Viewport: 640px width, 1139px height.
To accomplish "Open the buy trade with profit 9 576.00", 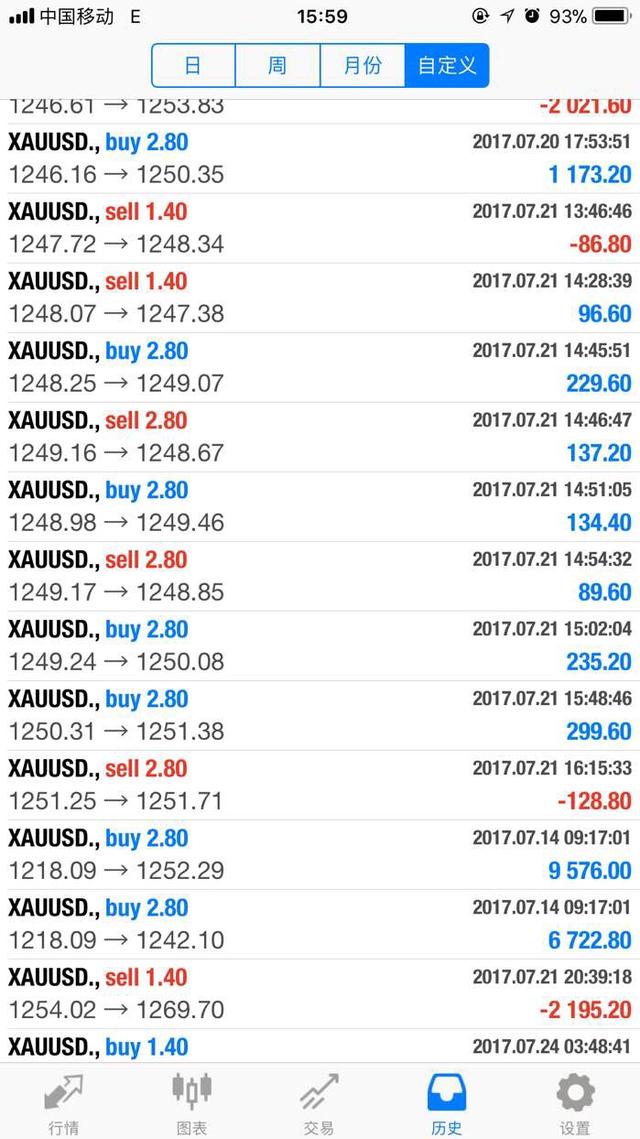I will click(x=320, y=855).
